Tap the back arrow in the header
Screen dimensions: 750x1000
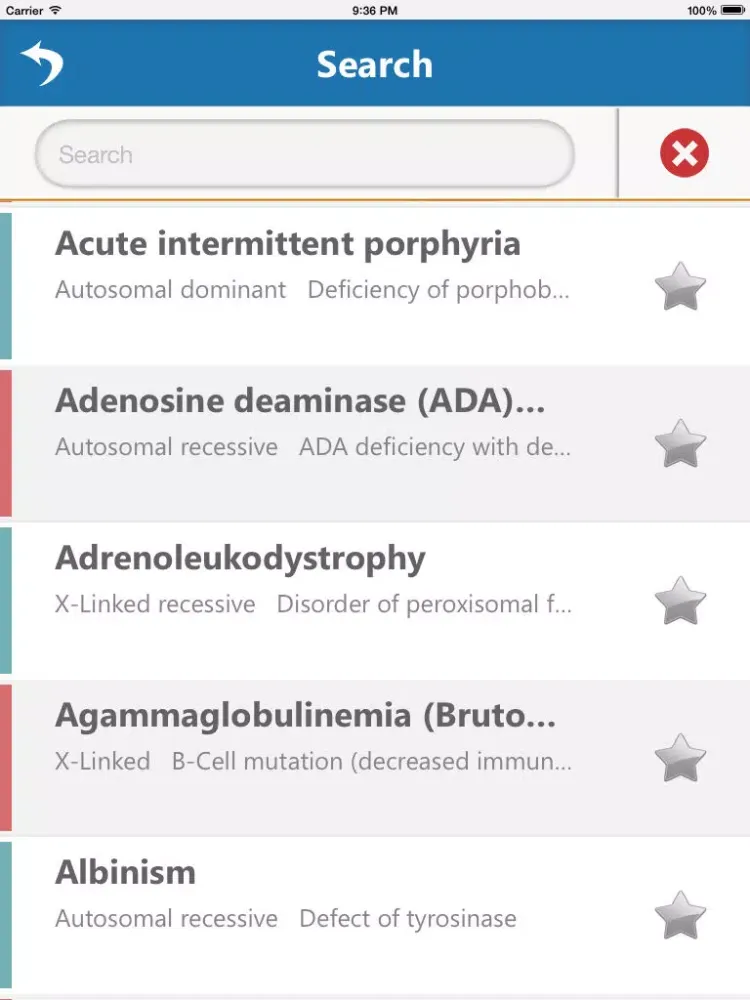point(42,62)
